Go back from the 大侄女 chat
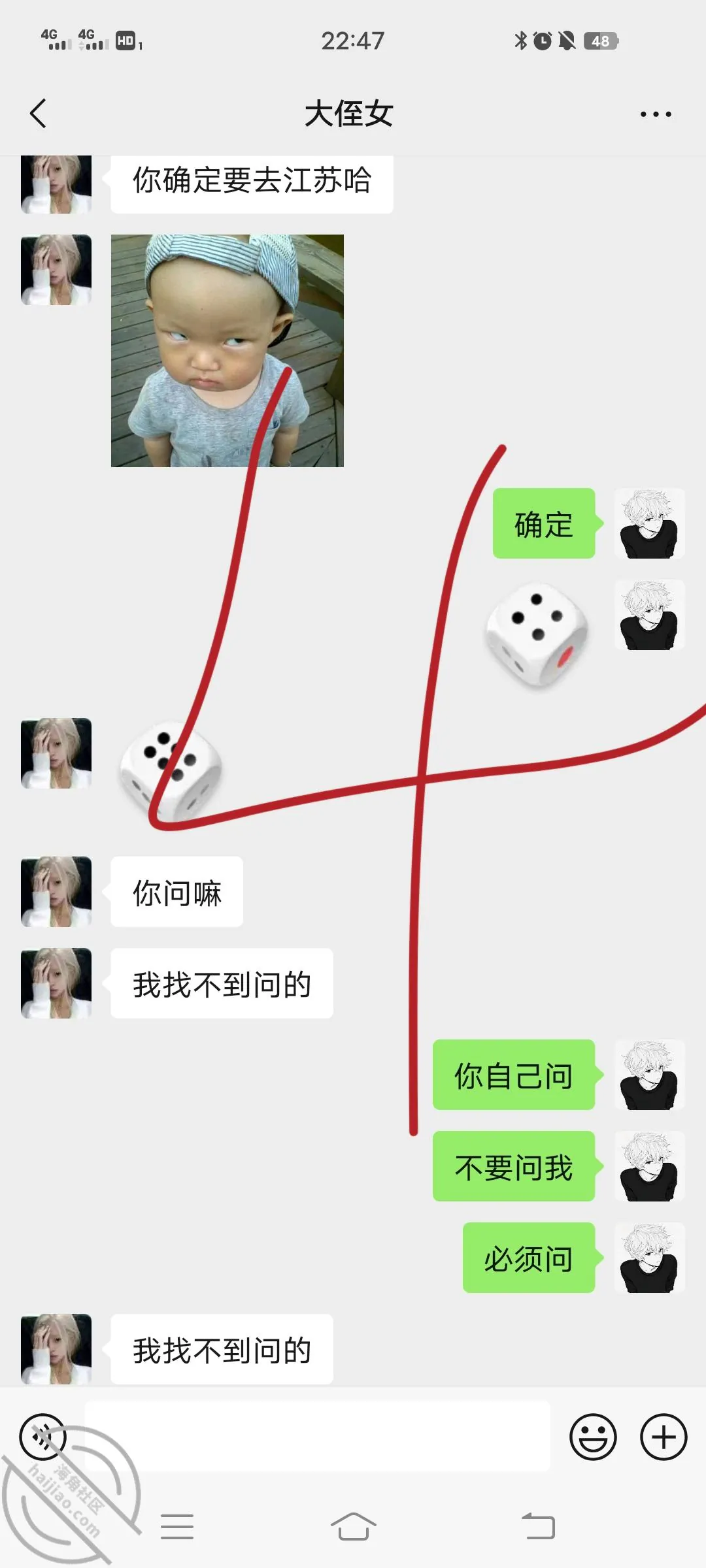This screenshot has height=1568, width=706. [38, 114]
